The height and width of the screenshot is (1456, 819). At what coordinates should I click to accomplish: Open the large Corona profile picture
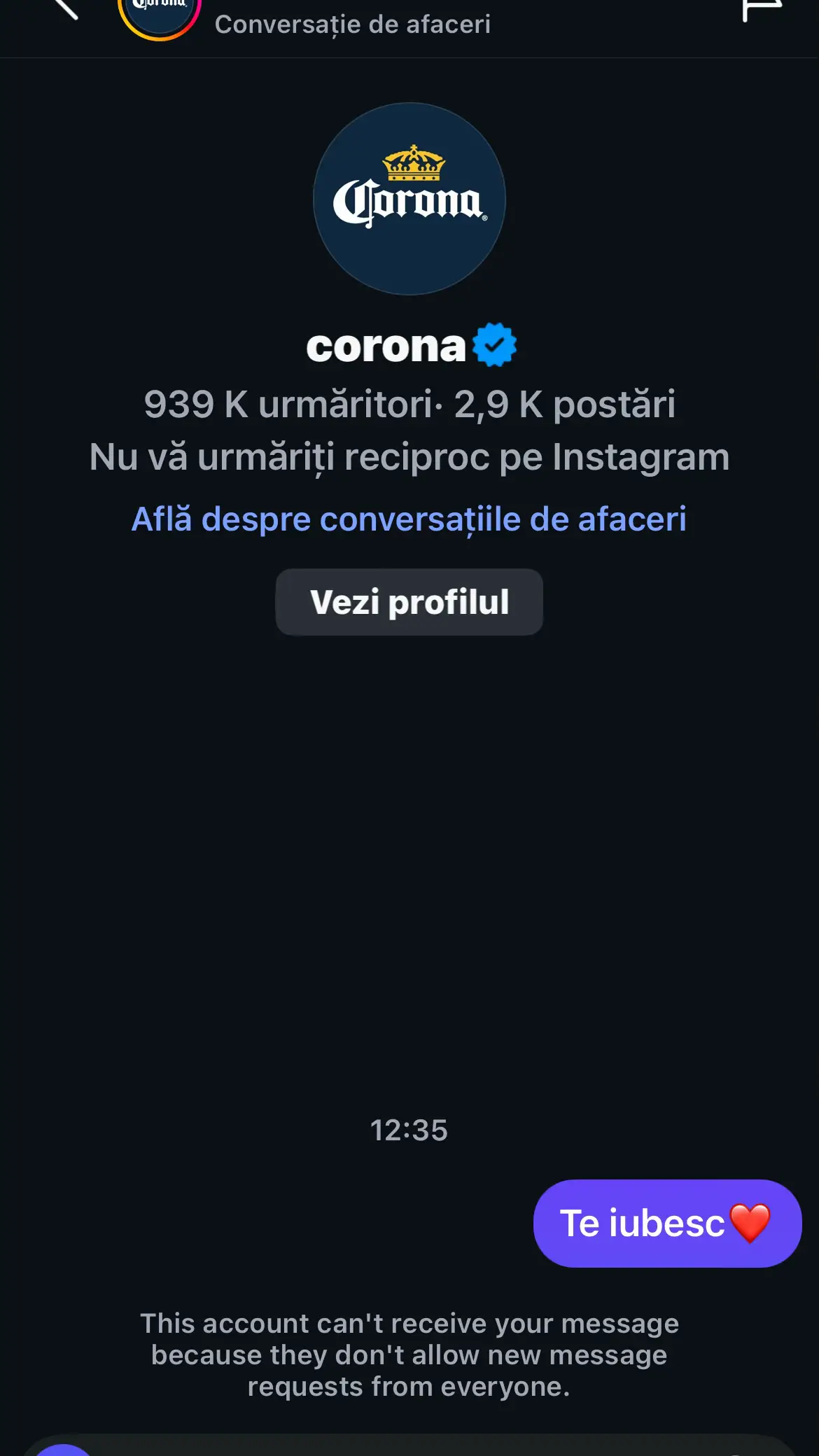pyautogui.click(x=409, y=199)
